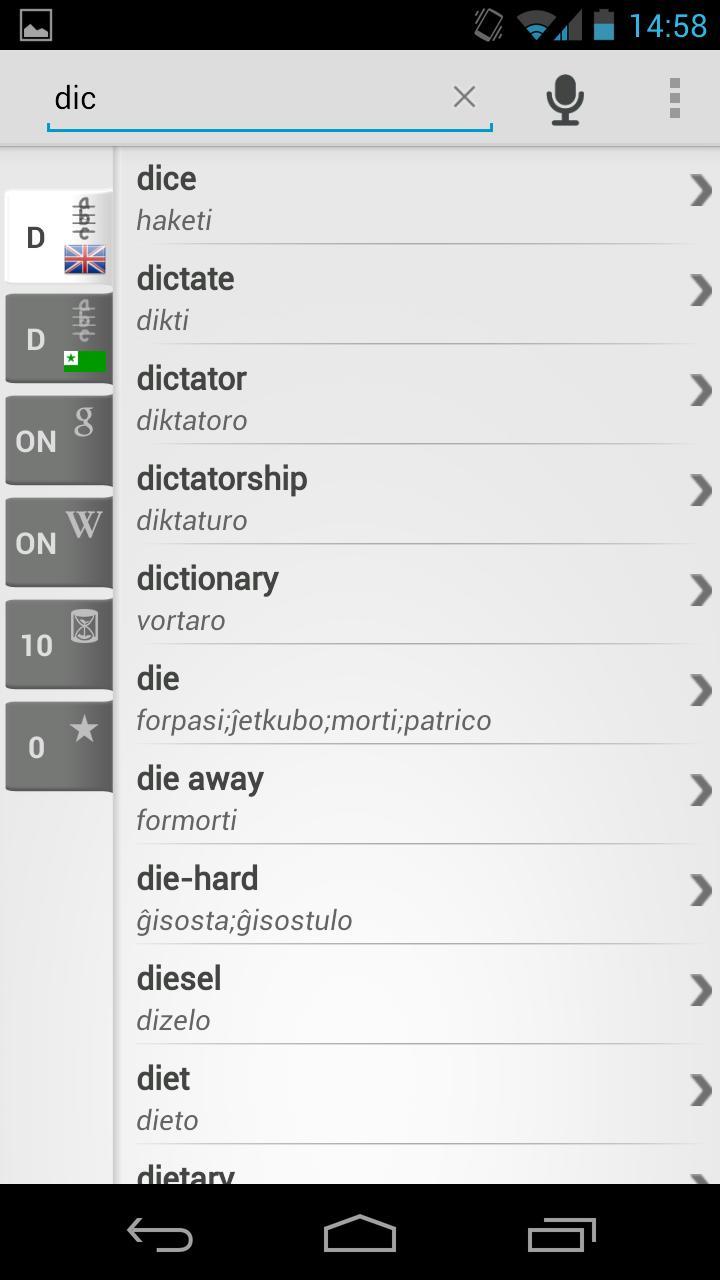
Task: Select the Google online tab
Action: pos(59,441)
